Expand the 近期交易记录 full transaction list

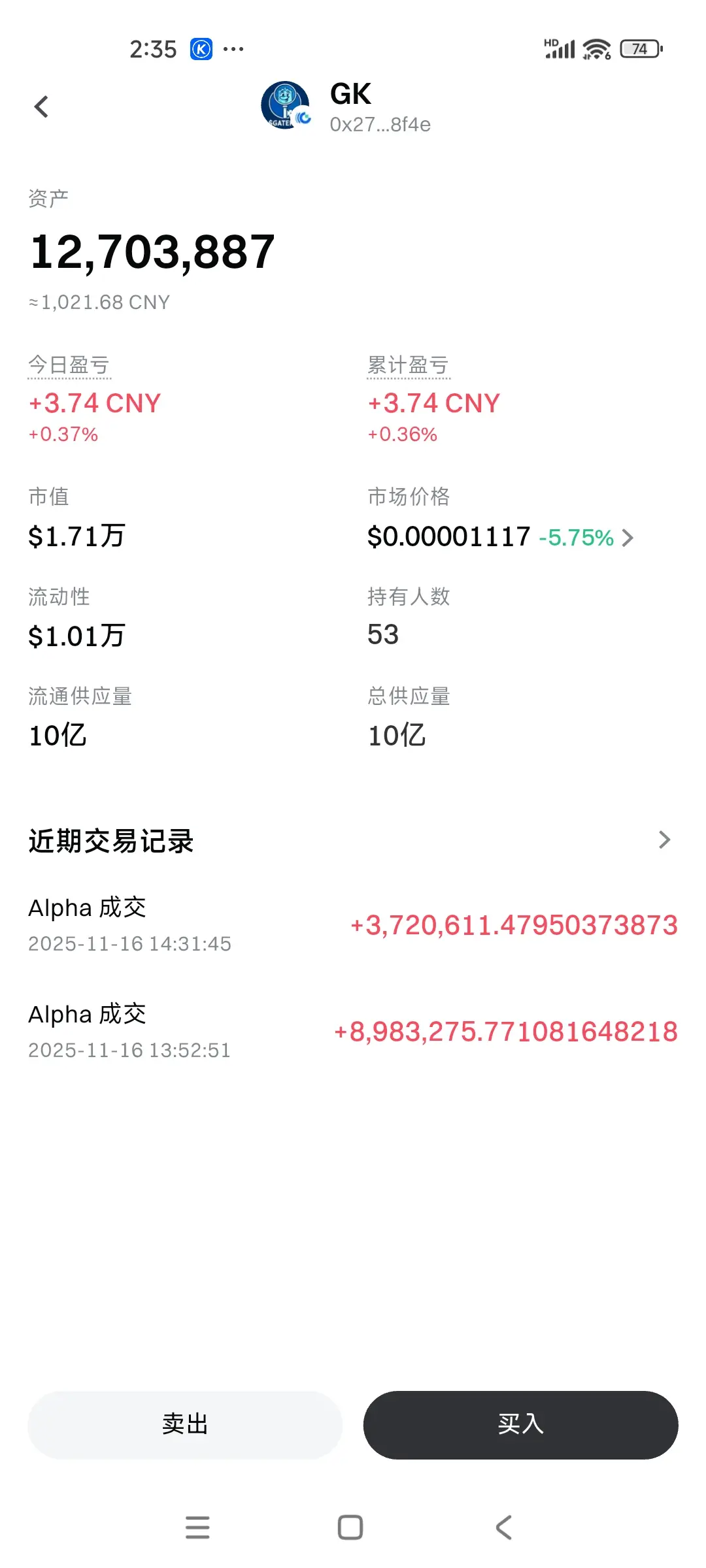(x=665, y=840)
